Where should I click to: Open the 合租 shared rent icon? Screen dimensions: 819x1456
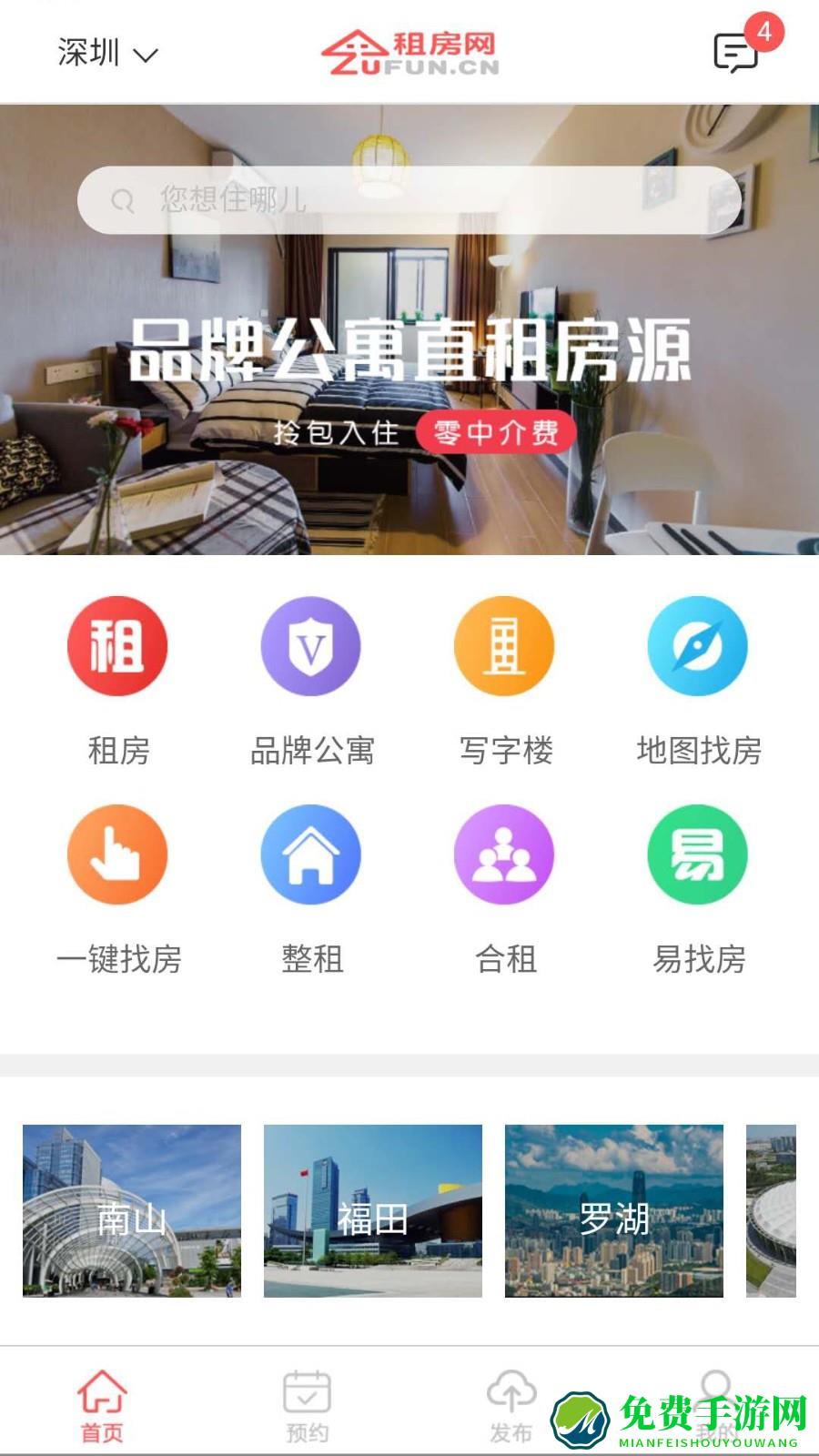(x=503, y=855)
